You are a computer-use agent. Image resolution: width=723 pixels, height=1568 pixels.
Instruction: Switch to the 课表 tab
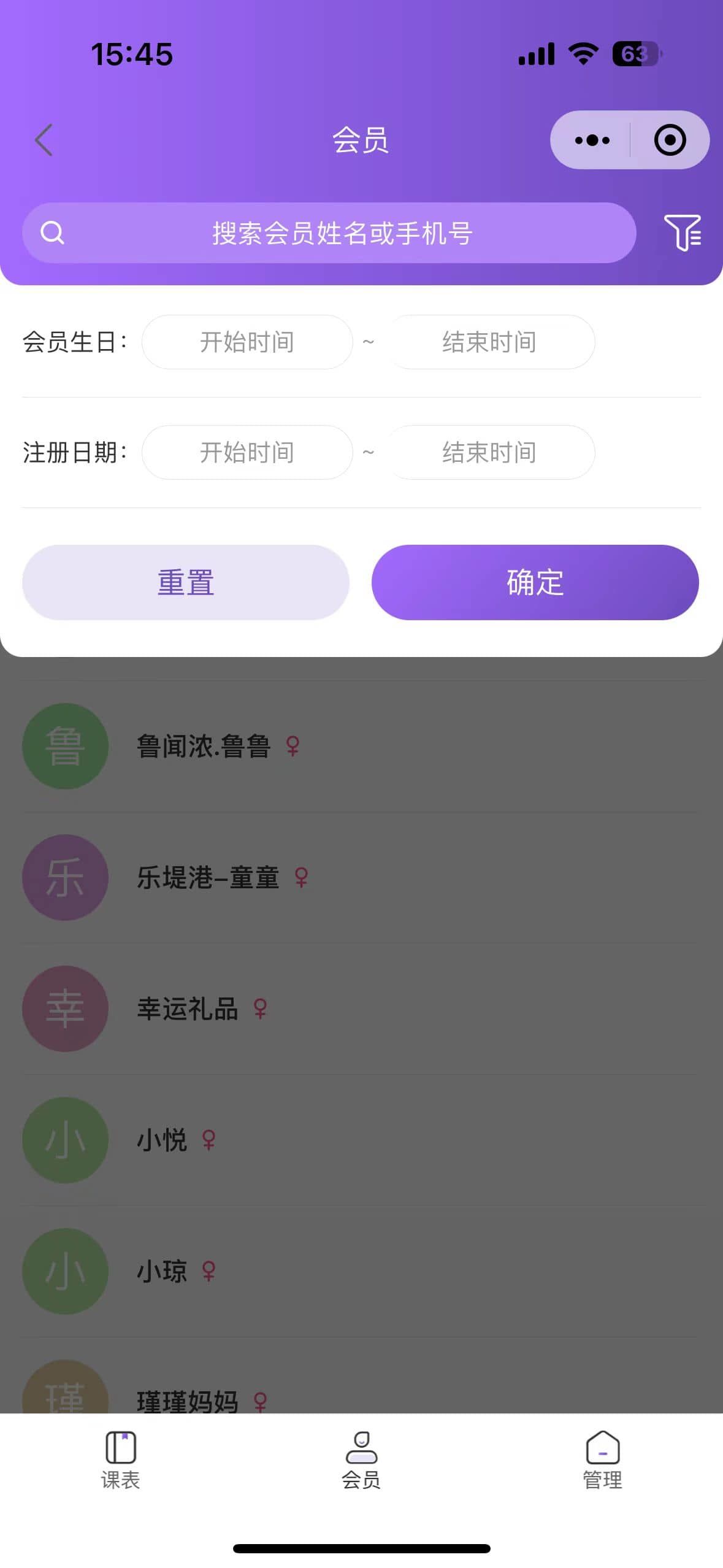(121, 1461)
